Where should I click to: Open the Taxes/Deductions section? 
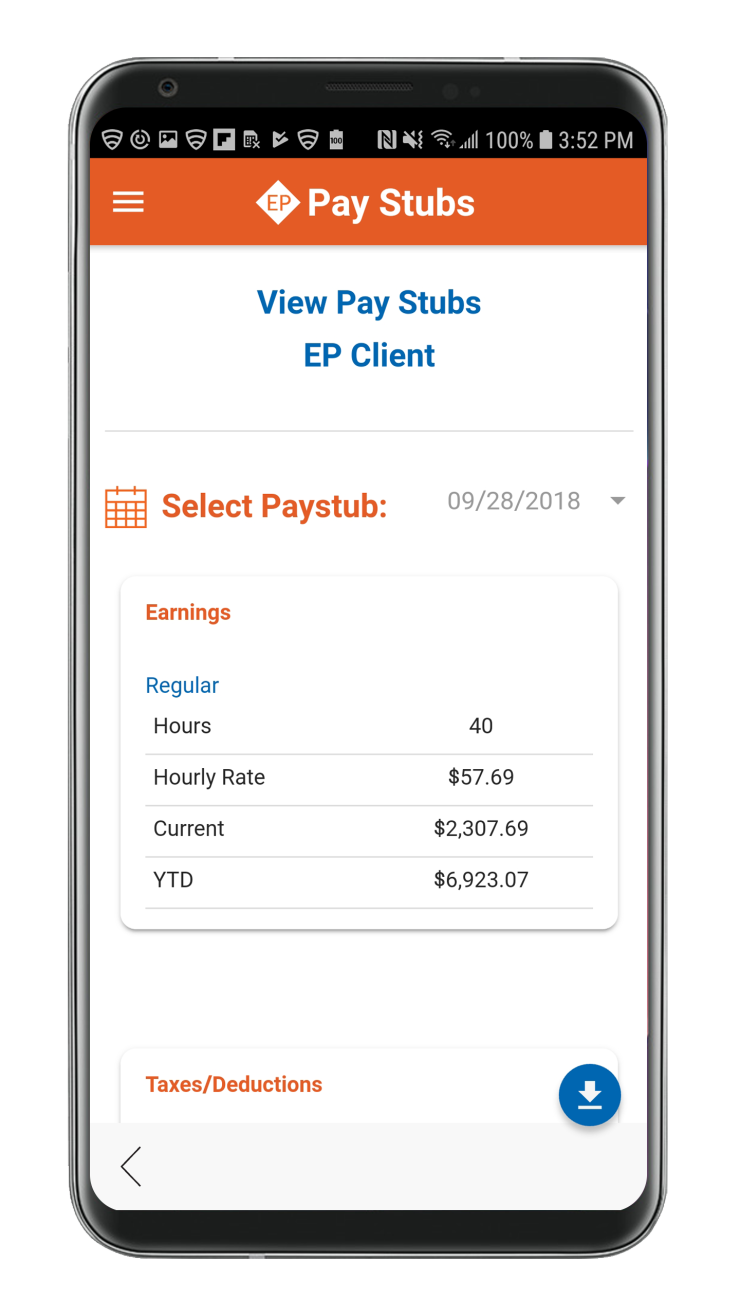[233, 1084]
